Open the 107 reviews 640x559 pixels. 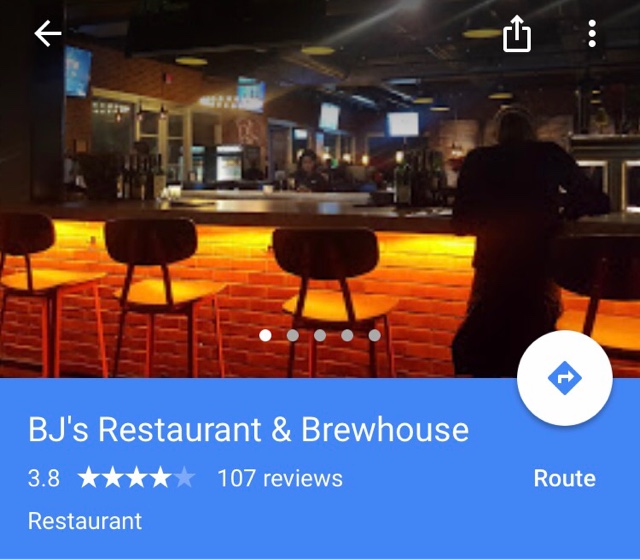pyautogui.click(x=279, y=478)
